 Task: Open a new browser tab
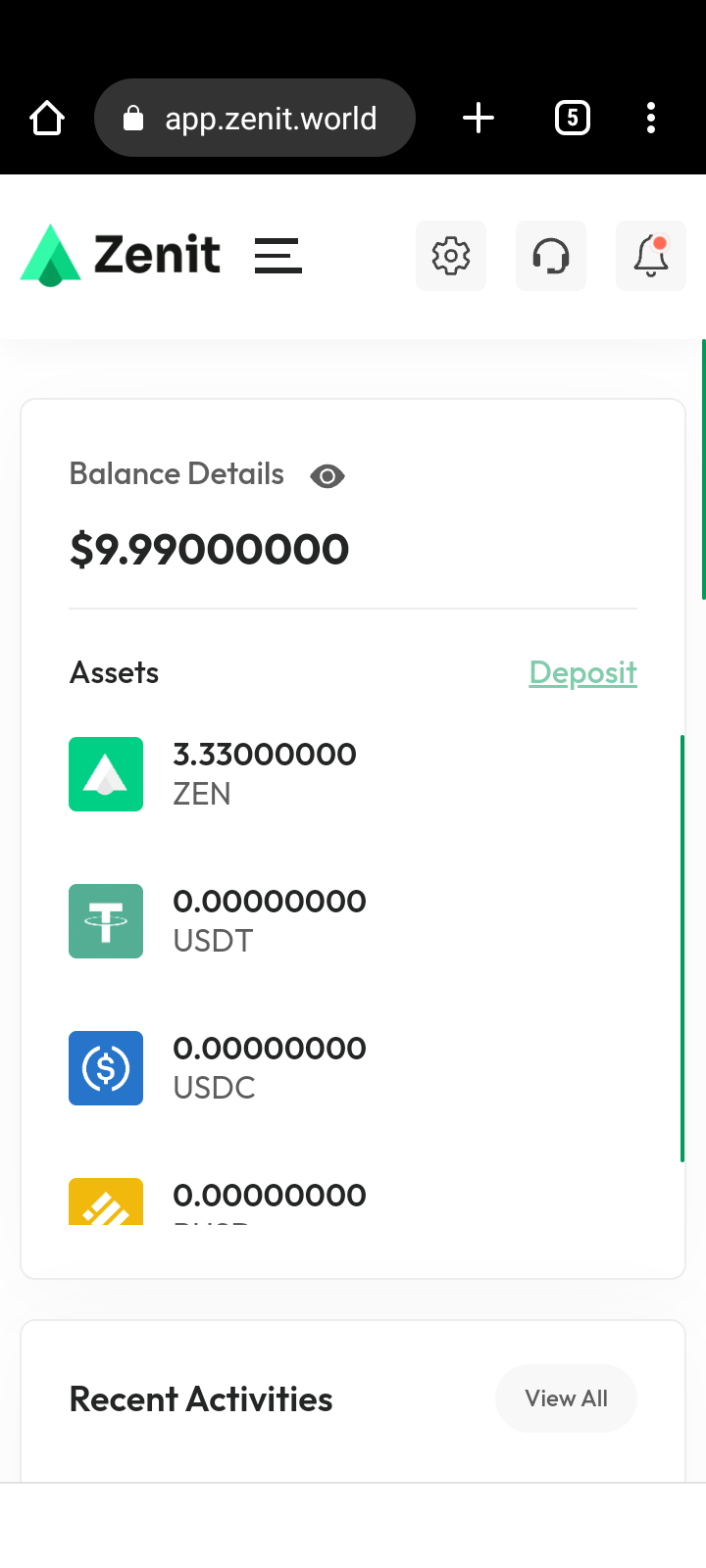(x=479, y=118)
